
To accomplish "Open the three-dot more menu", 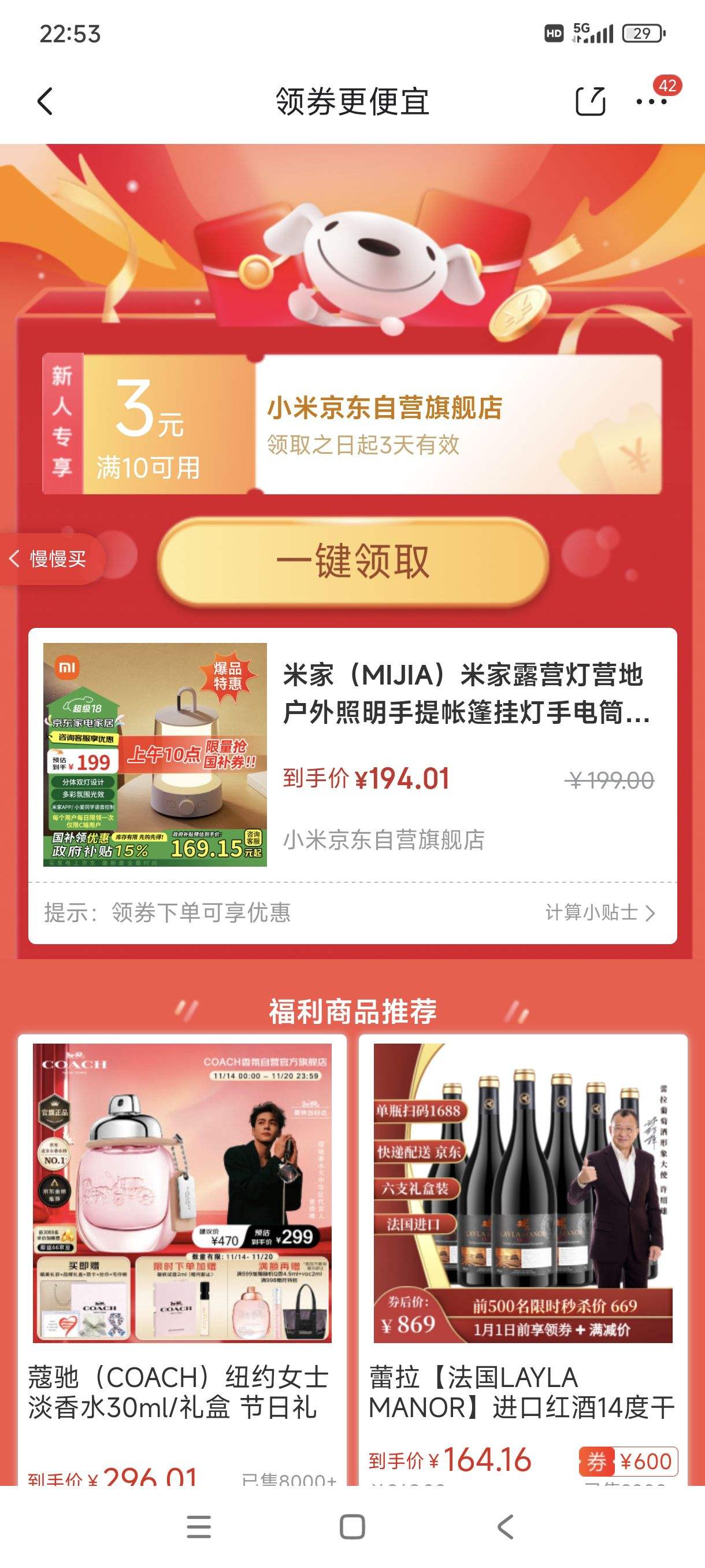I will pyautogui.click(x=651, y=101).
